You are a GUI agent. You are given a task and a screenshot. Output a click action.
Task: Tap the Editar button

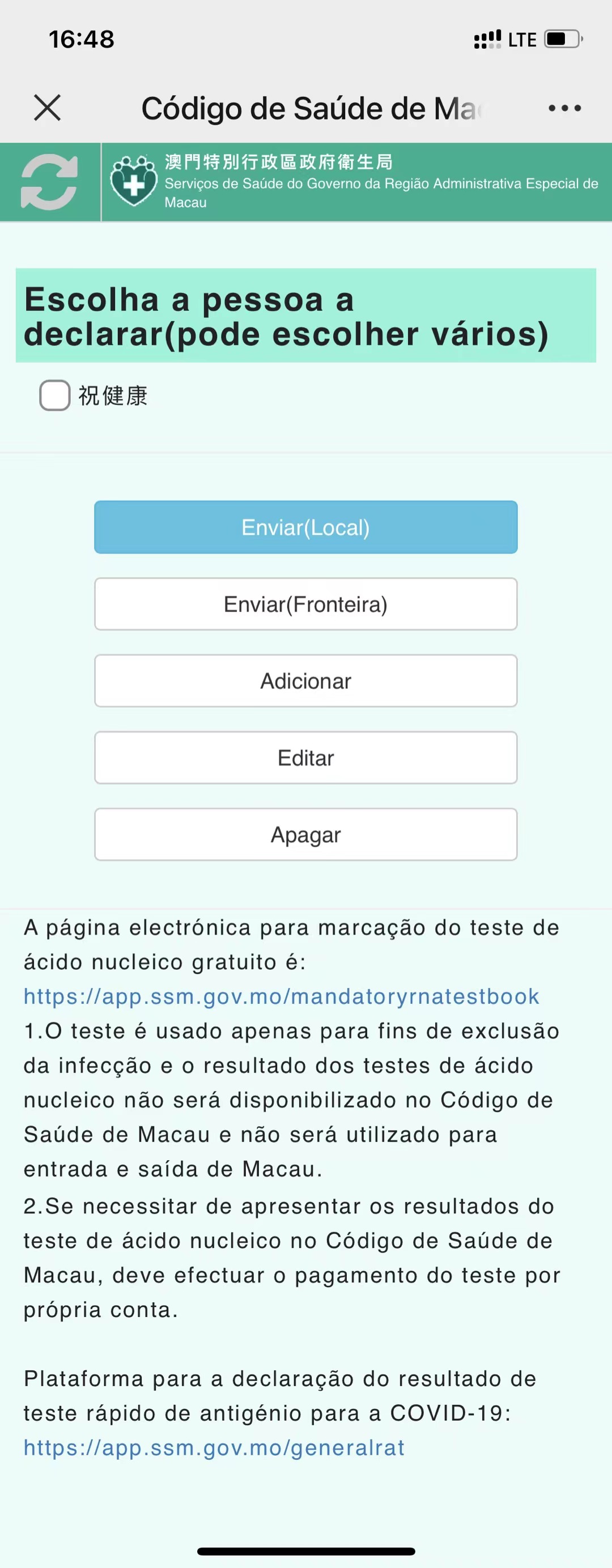(305, 757)
